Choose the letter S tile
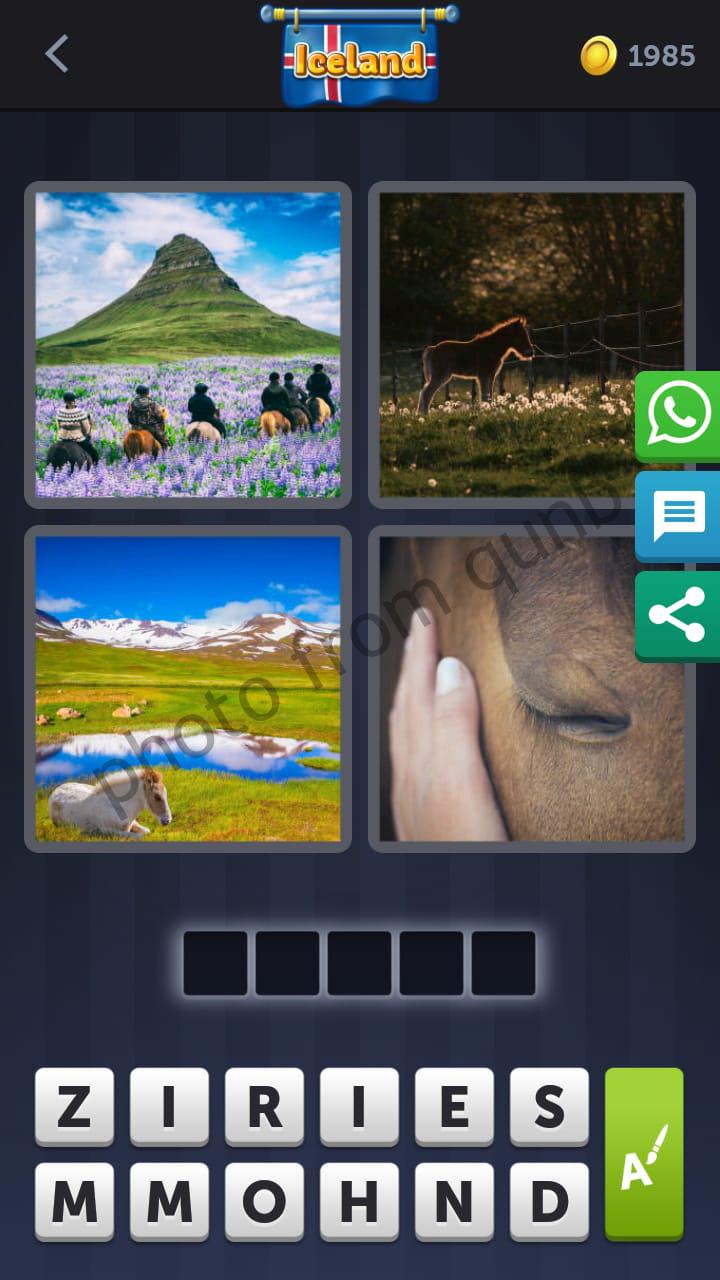Viewport: 720px width, 1280px height. [x=548, y=1105]
